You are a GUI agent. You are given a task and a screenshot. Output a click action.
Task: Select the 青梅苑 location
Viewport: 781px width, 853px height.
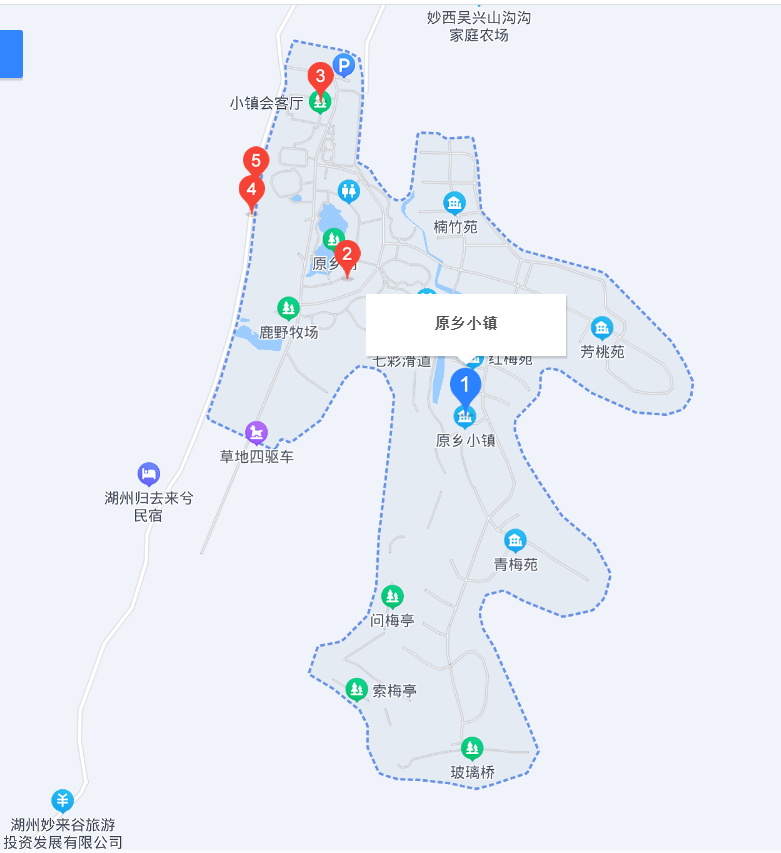(x=515, y=541)
